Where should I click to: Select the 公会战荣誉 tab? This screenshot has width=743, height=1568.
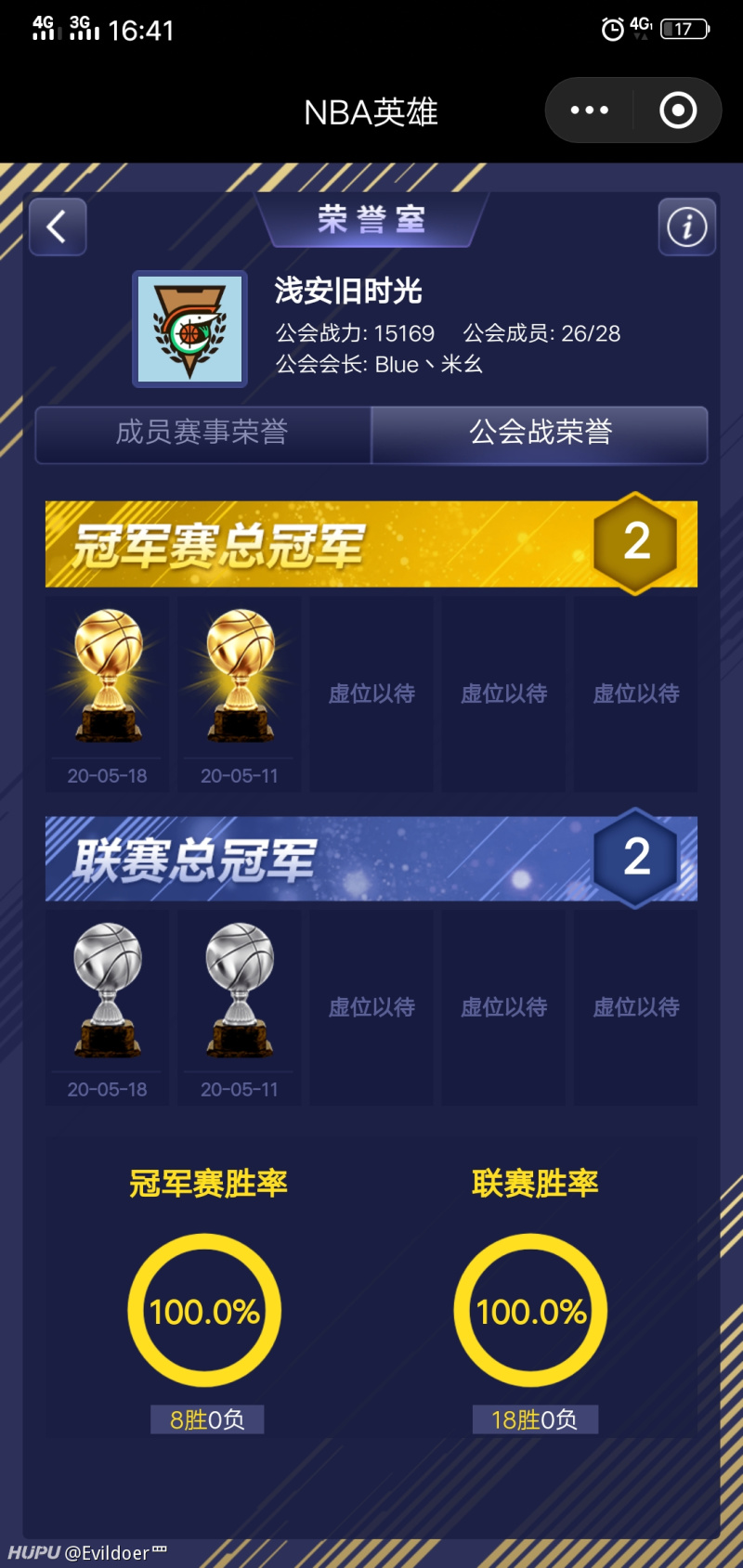540,433
